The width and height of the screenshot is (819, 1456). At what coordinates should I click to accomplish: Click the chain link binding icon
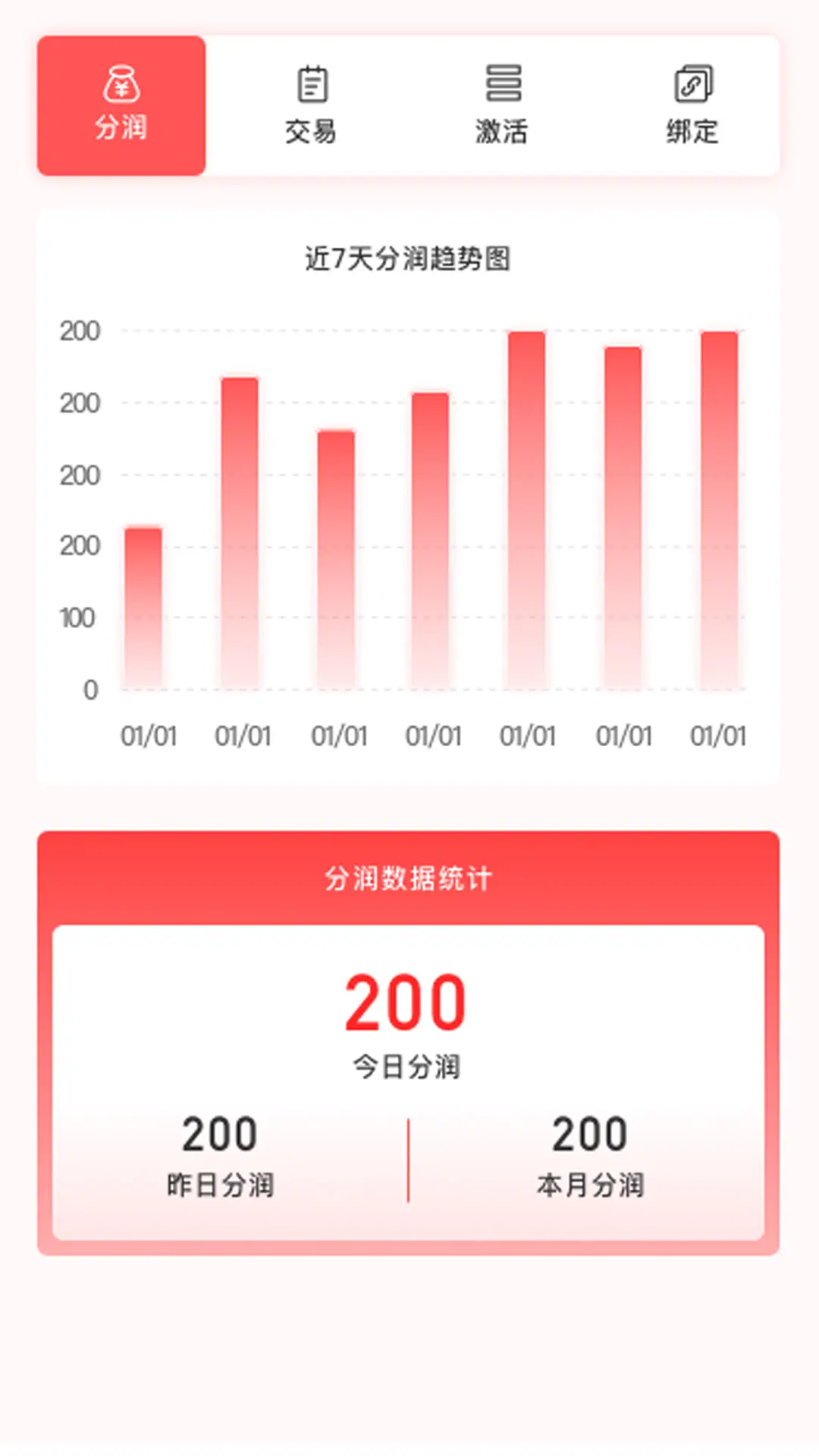click(x=692, y=86)
